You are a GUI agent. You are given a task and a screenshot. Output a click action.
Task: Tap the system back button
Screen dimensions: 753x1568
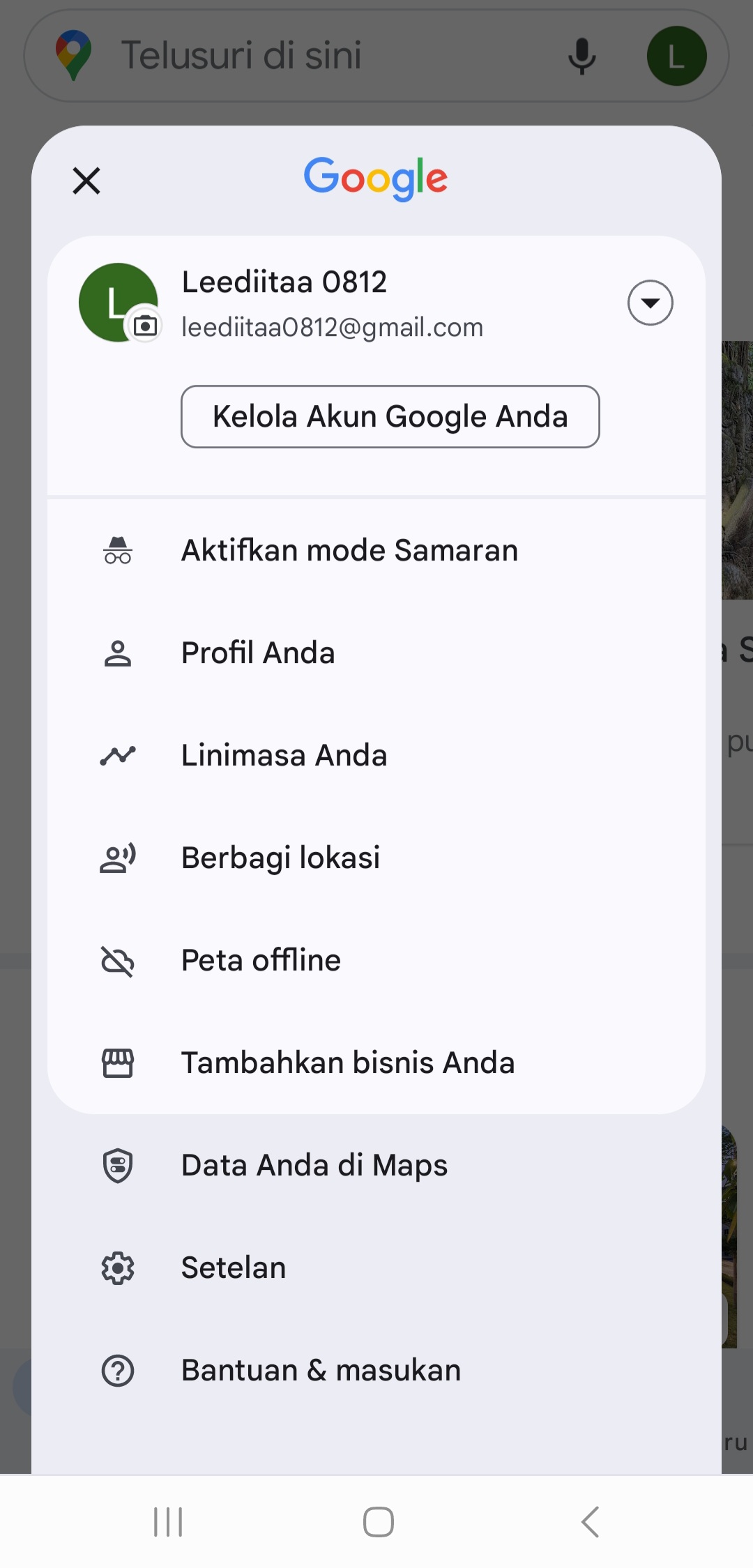click(590, 1521)
